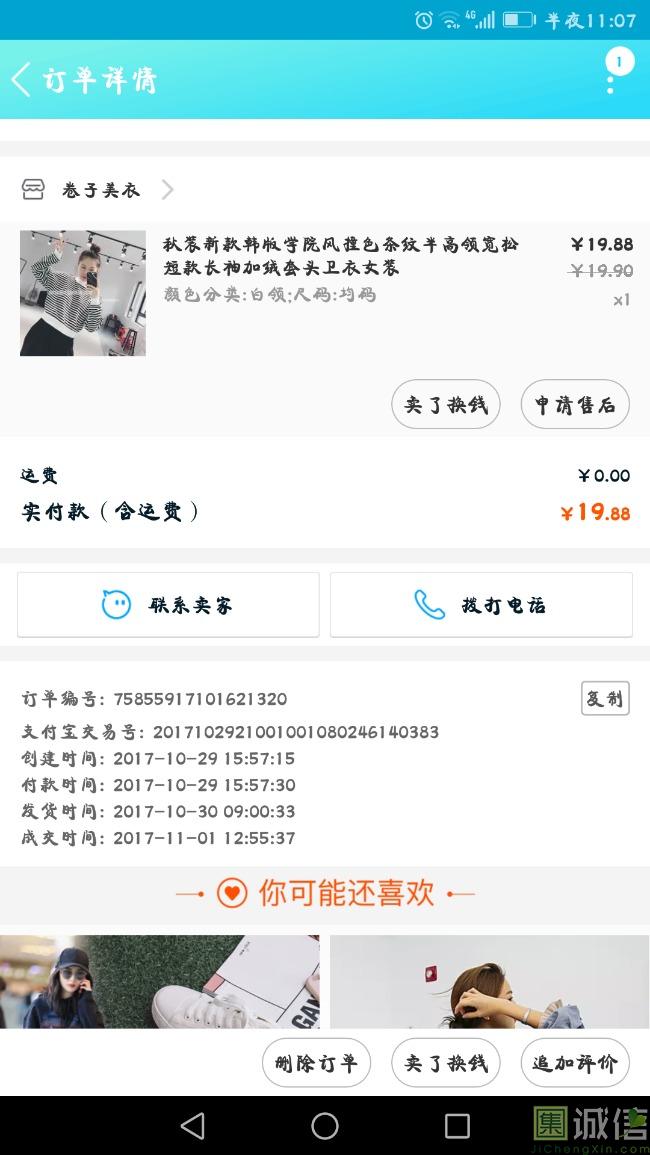Viewport: 650px width, 1155px height.
Task: Contact the seller via 联系卖家
Action: click(168, 605)
